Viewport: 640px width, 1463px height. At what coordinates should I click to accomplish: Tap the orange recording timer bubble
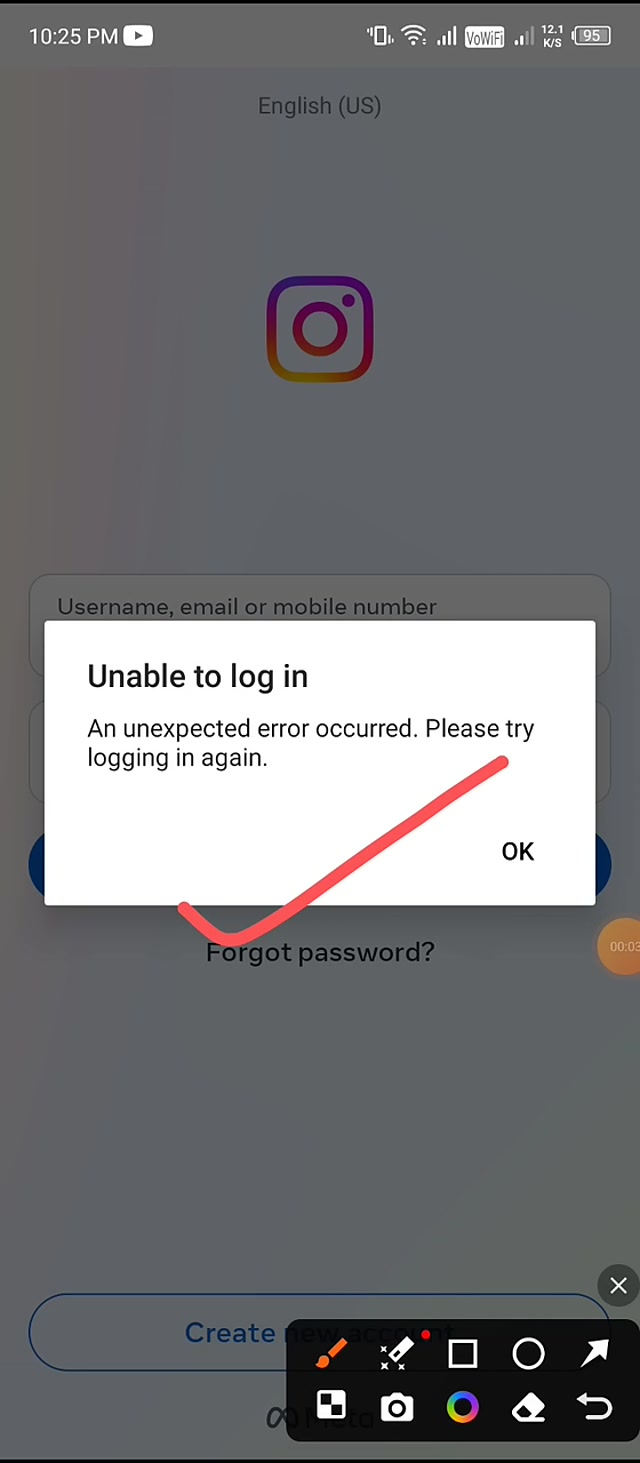[620, 946]
